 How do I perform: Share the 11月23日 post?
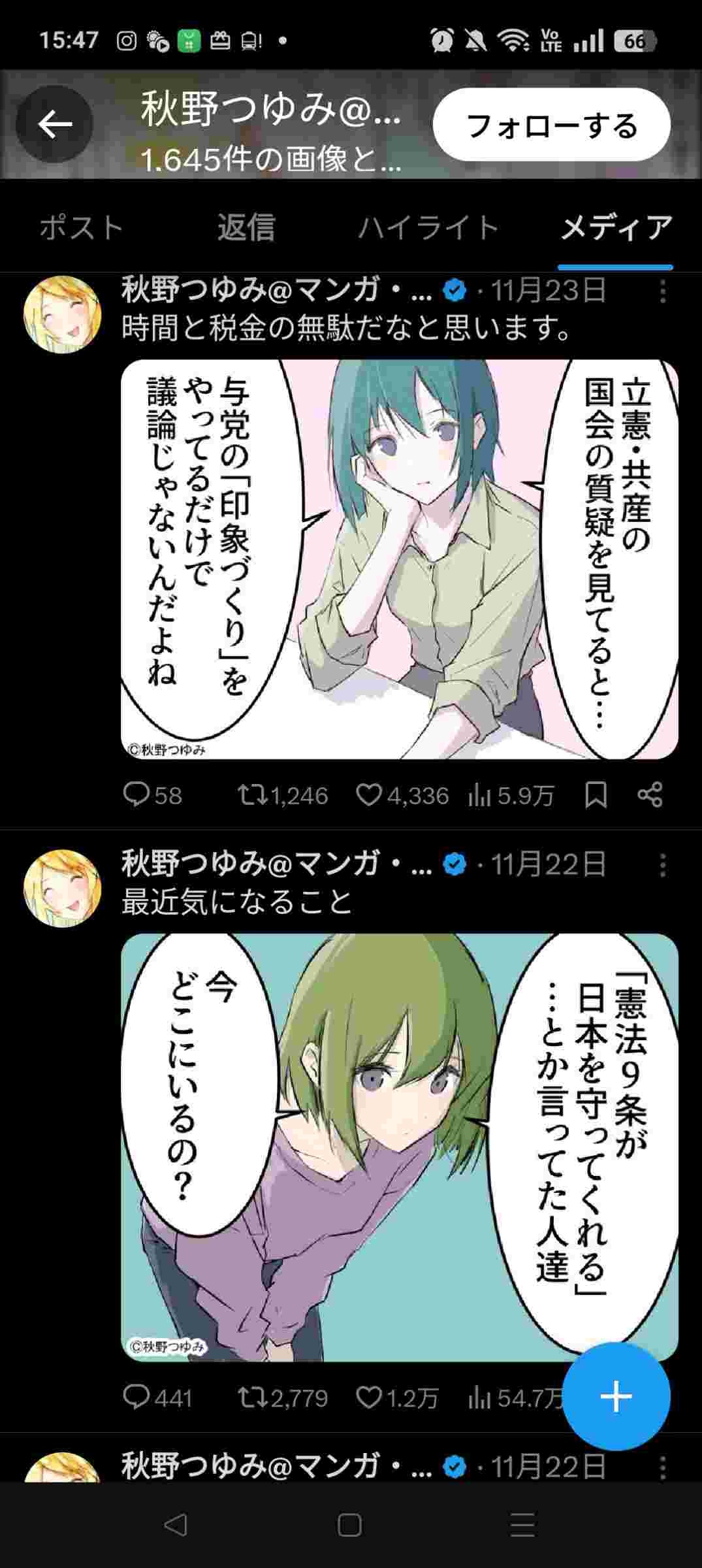650,795
